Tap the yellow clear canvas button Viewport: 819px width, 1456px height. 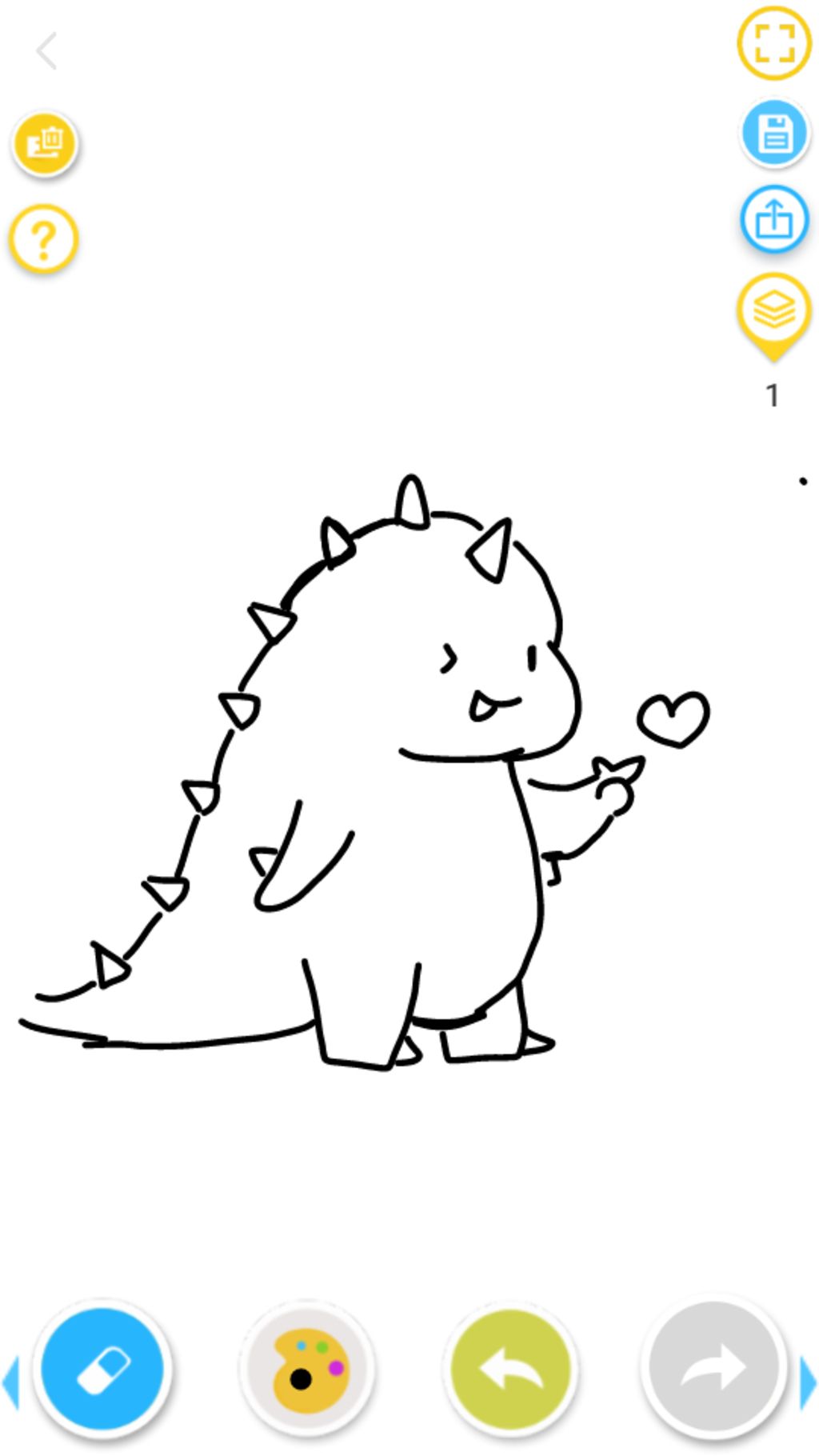(x=45, y=144)
